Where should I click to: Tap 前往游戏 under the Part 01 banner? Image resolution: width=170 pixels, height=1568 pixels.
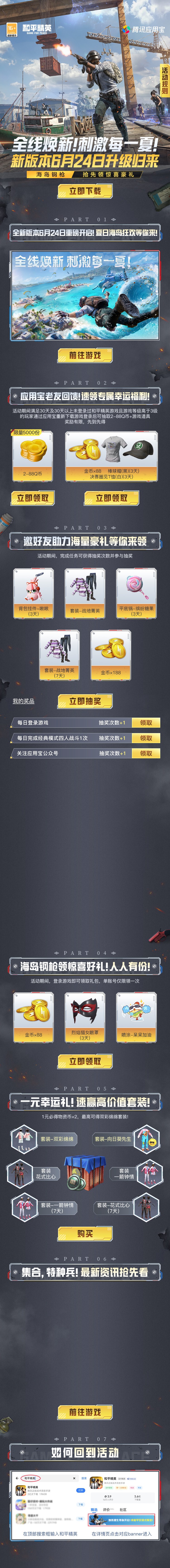pyautogui.click(x=85, y=355)
